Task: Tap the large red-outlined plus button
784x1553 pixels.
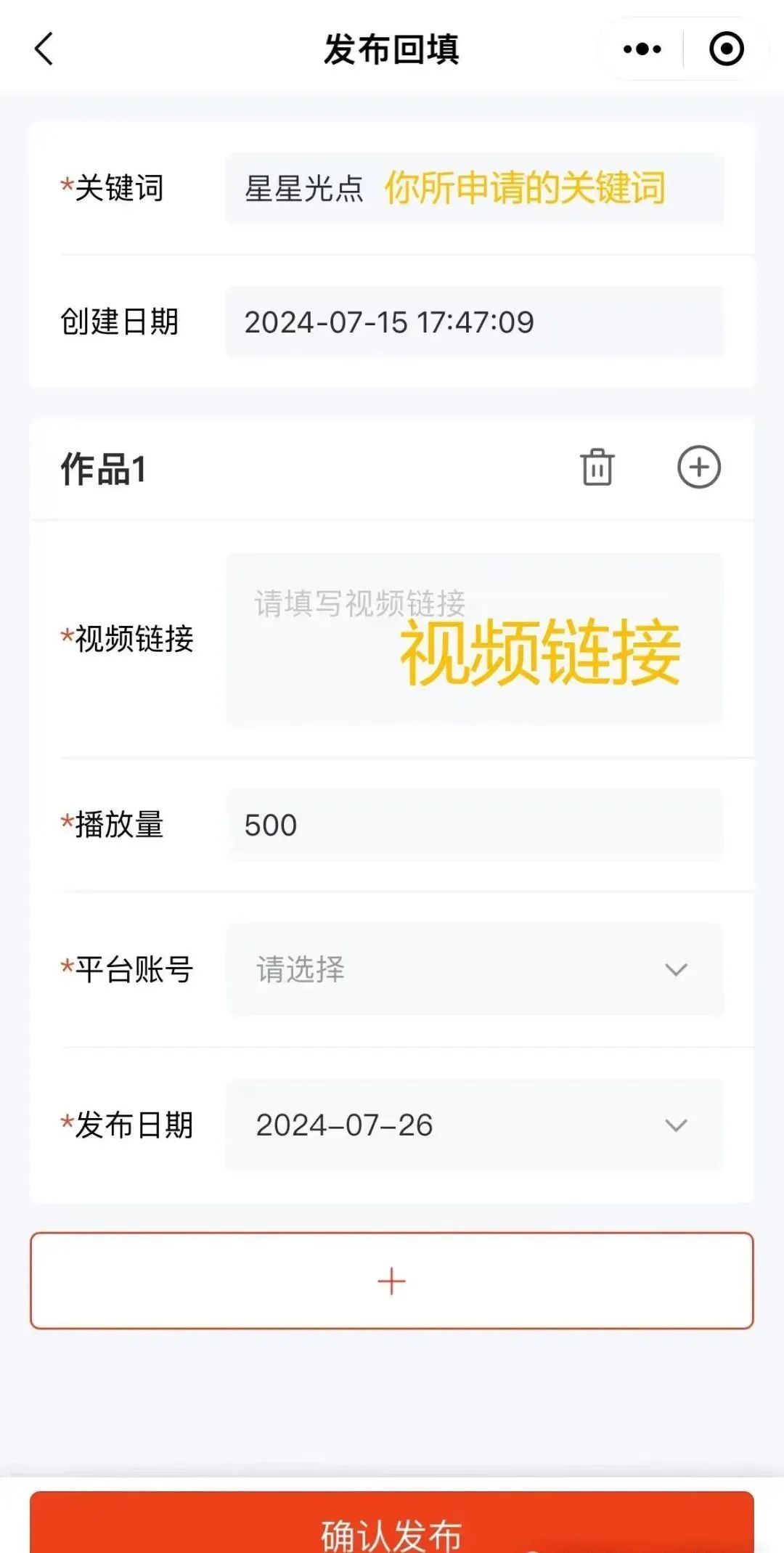Action: 392,1281
